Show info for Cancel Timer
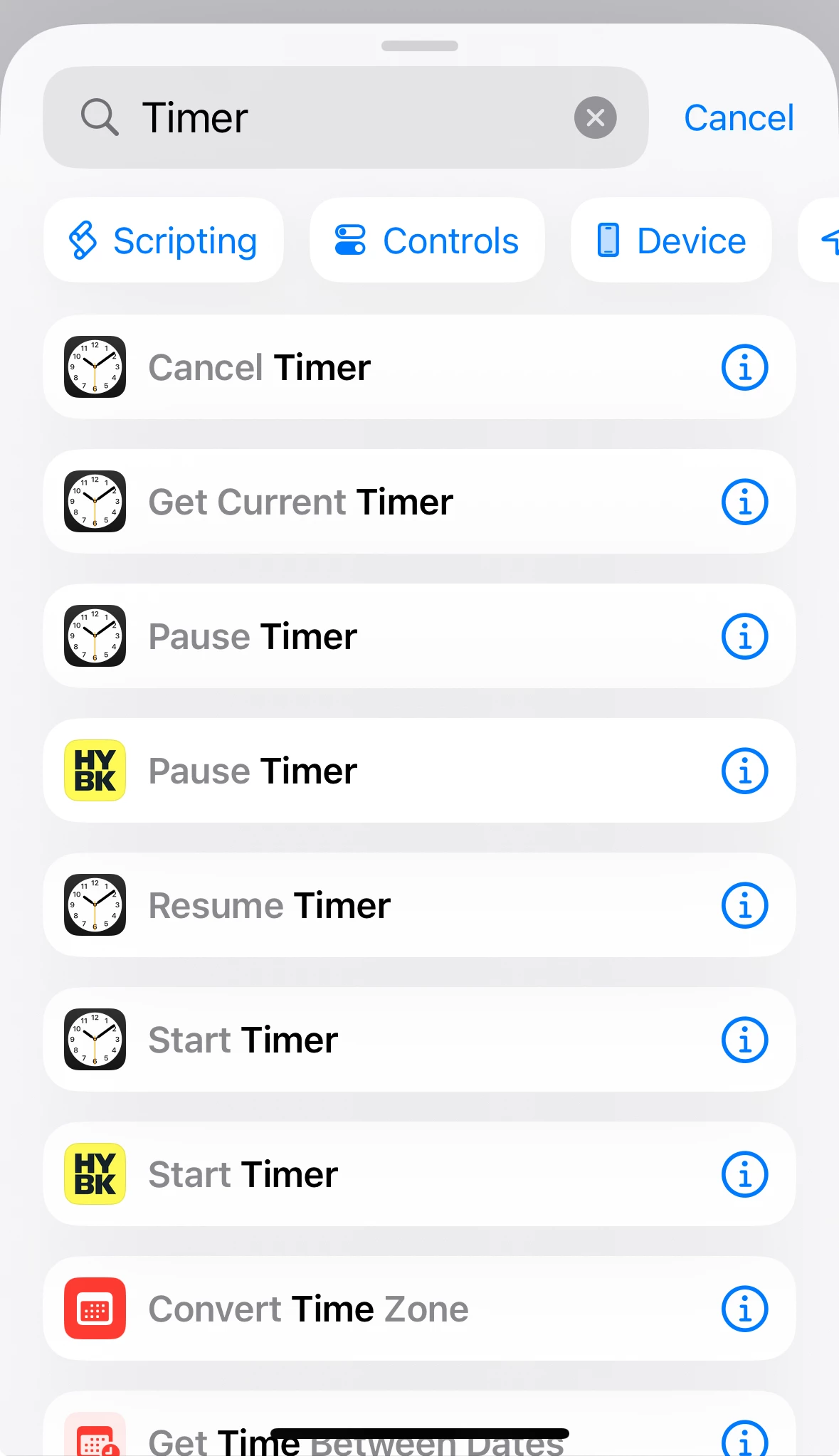 [744, 367]
